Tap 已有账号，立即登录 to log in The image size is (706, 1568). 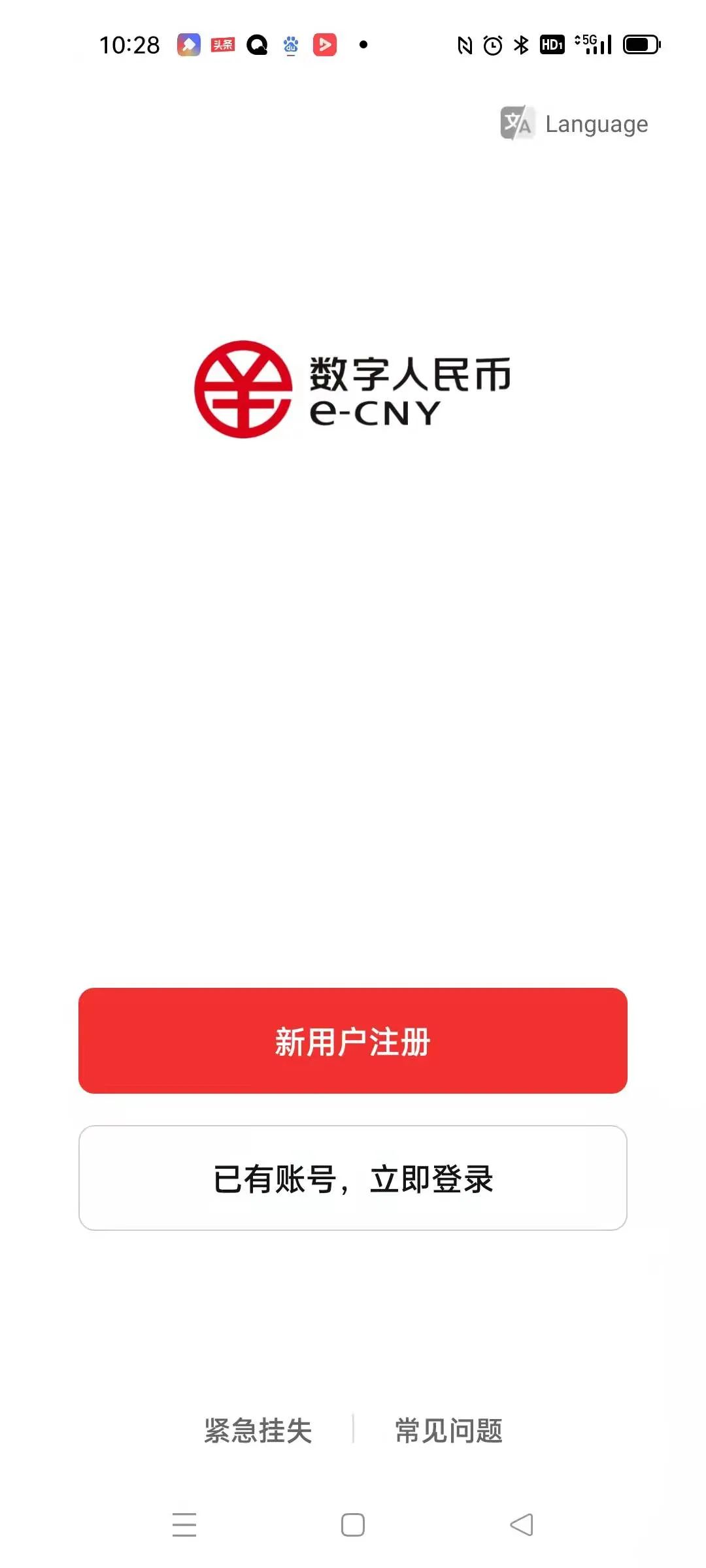click(353, 1177)
